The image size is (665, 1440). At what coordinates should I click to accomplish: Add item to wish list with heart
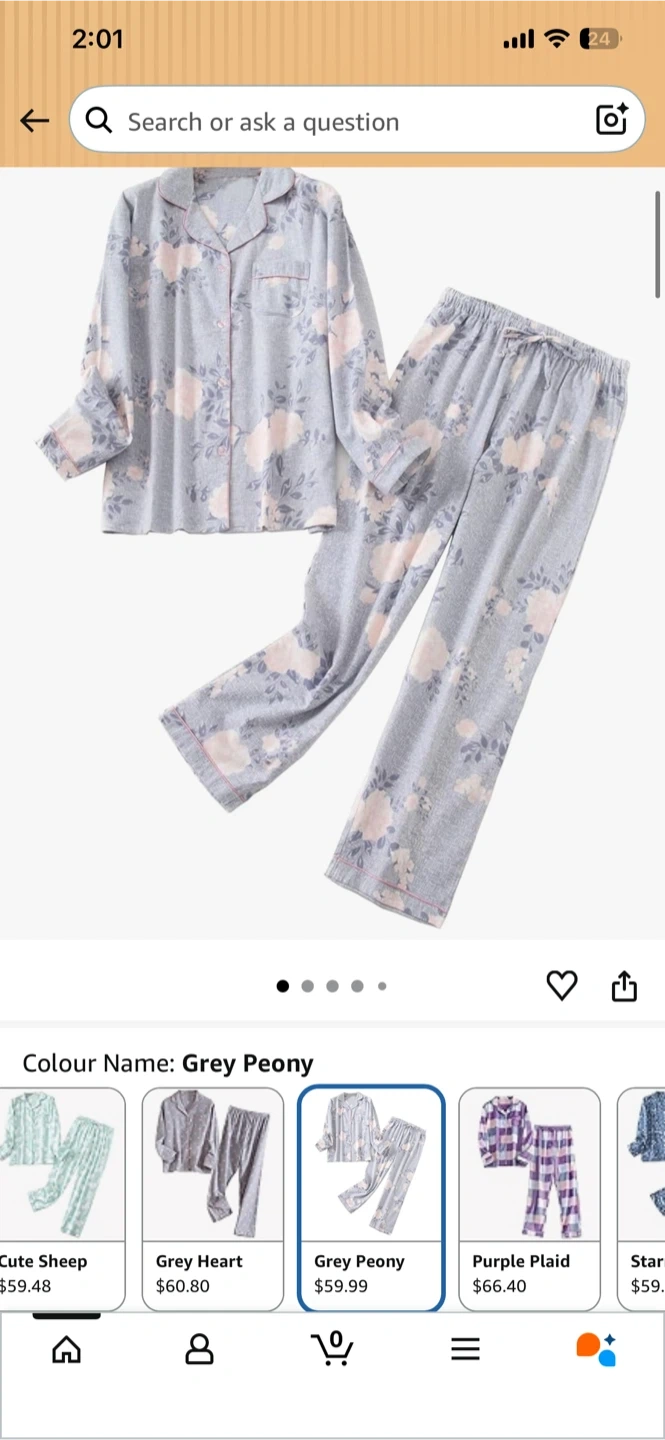point(562,986)
